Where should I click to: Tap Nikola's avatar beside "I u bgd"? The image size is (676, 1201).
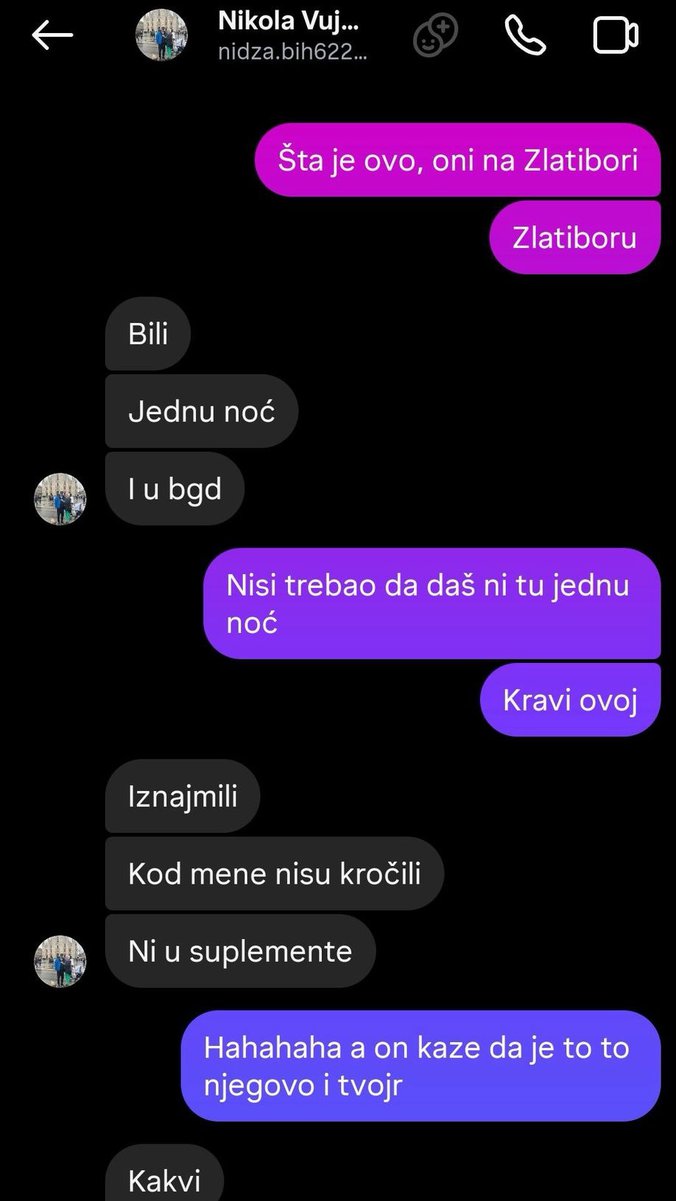click(x=60, y=499)
